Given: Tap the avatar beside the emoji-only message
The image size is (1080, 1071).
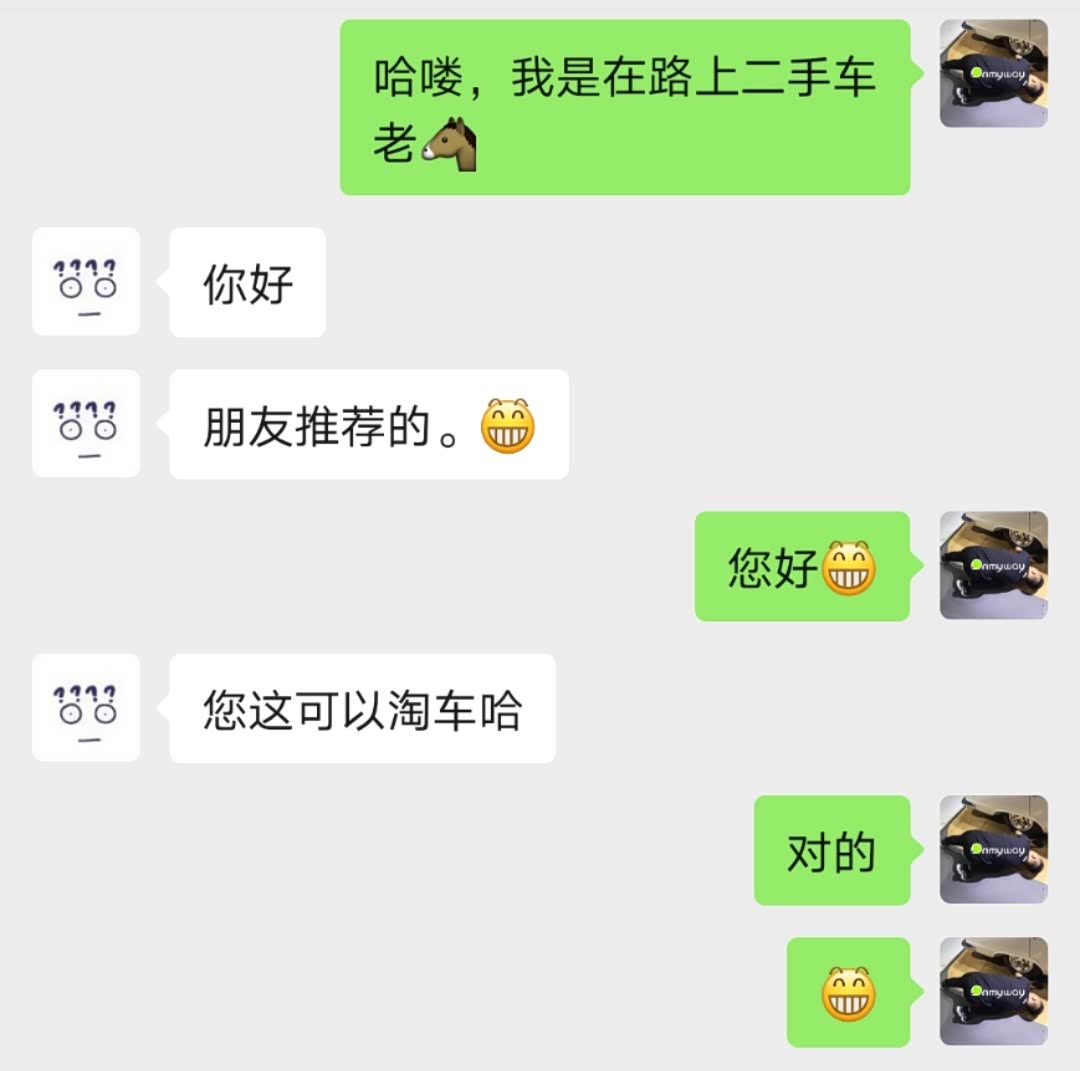Looking at the screenshot, I should click(993, 992).
